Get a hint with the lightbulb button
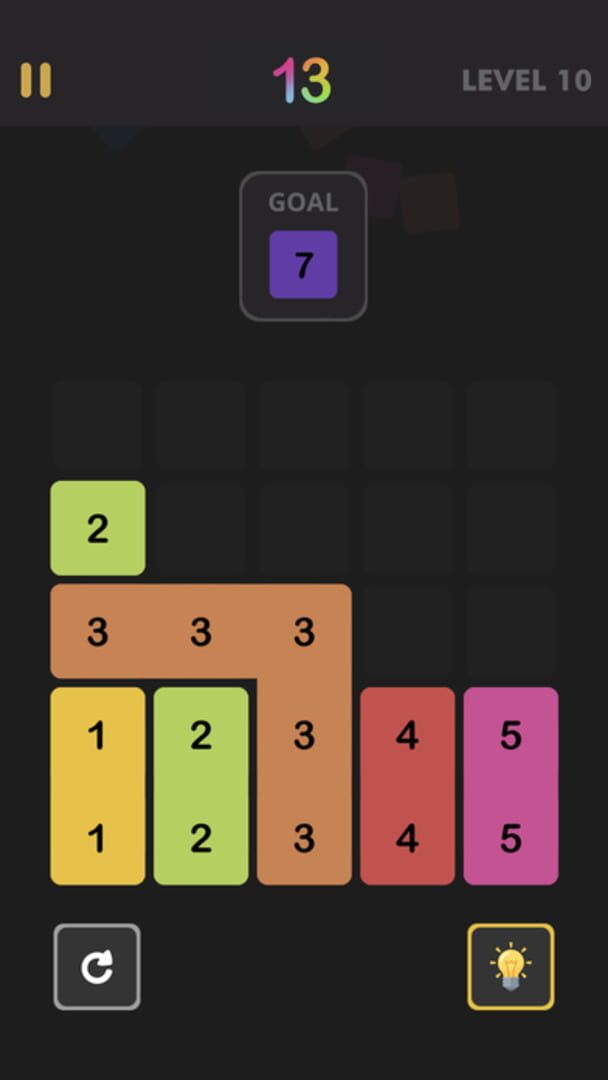 click(510, 966)
